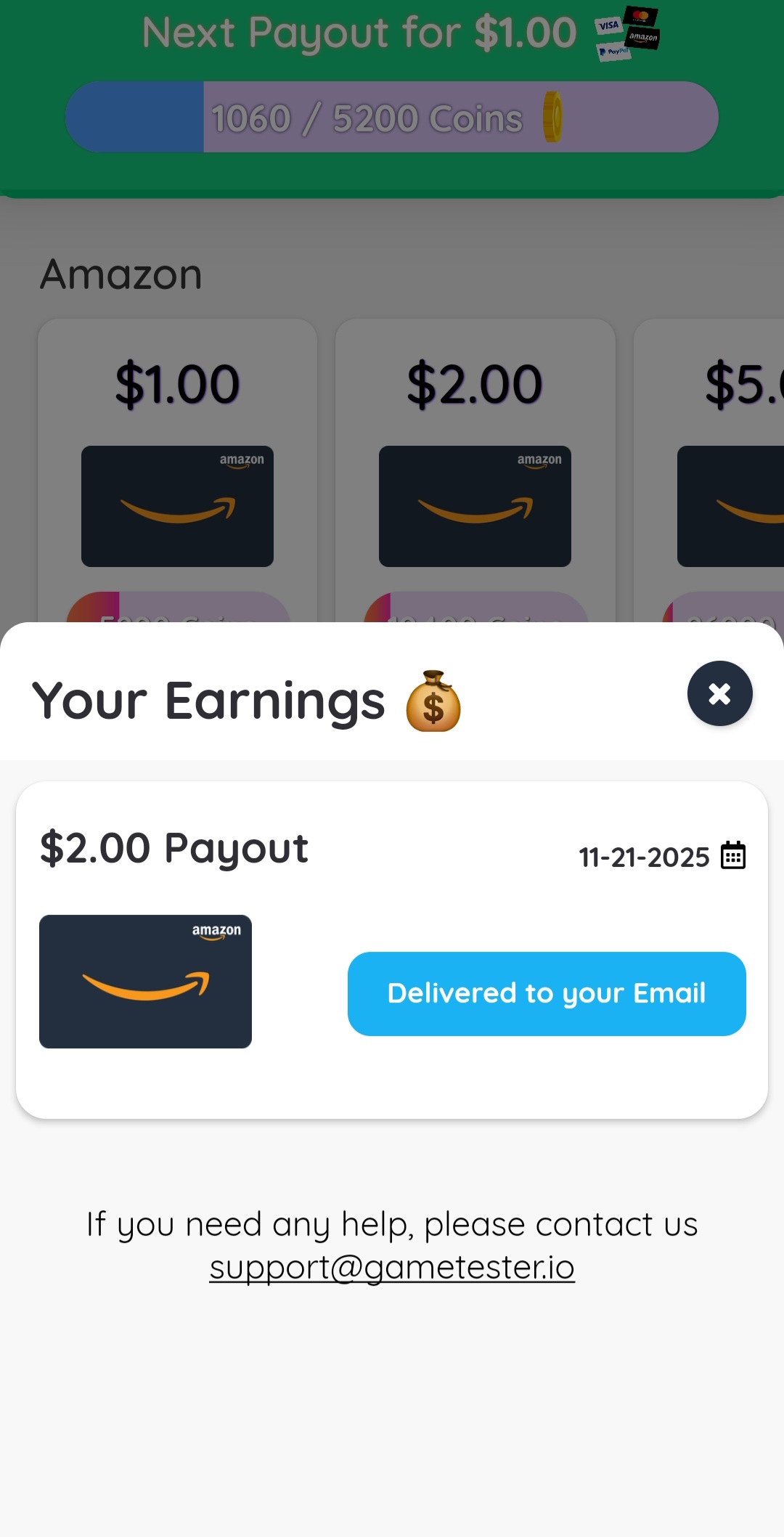This screenshot has width=784, height=1537.
Task: Open the support@gametester.io email link
Action: click(392, 1268)
